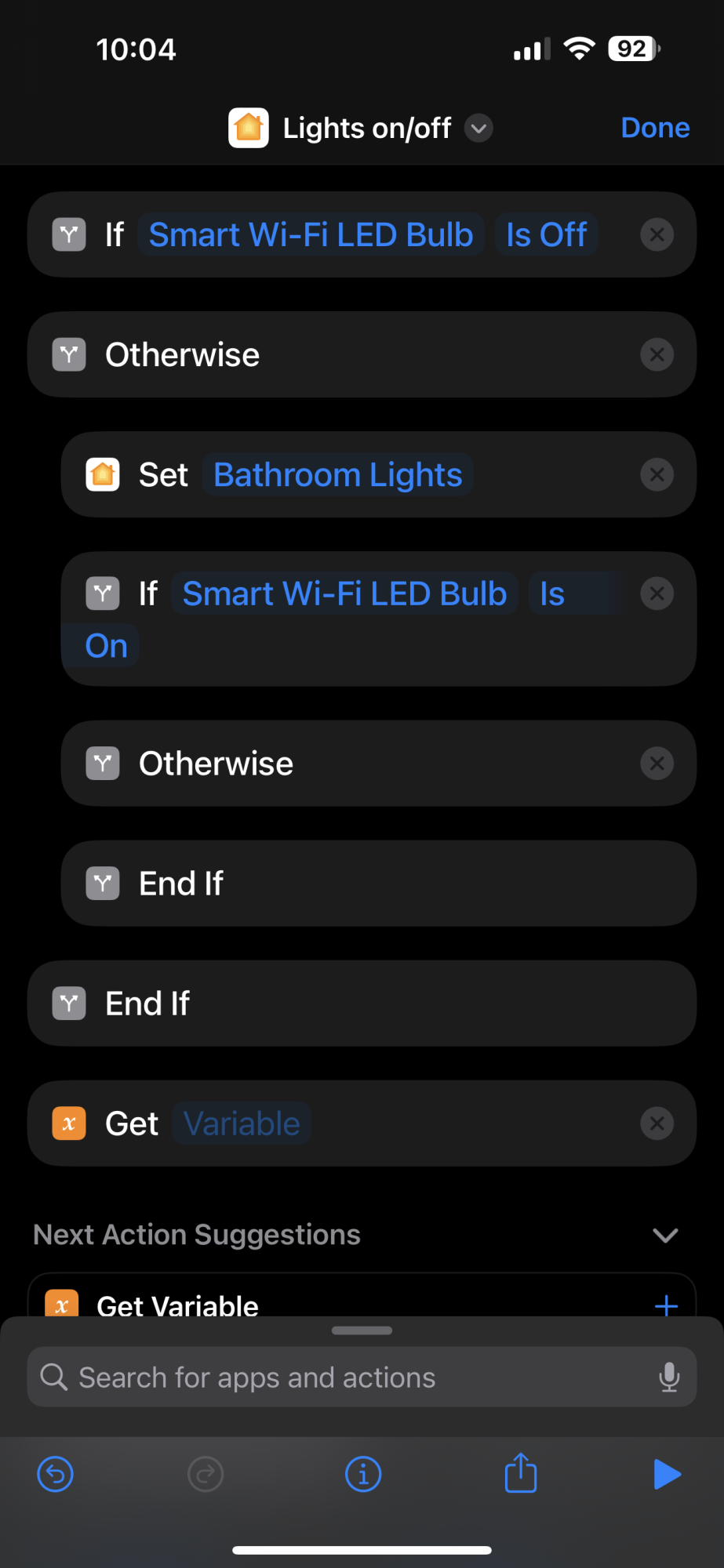Tap the microphone for dictation search

[669, 1377]
